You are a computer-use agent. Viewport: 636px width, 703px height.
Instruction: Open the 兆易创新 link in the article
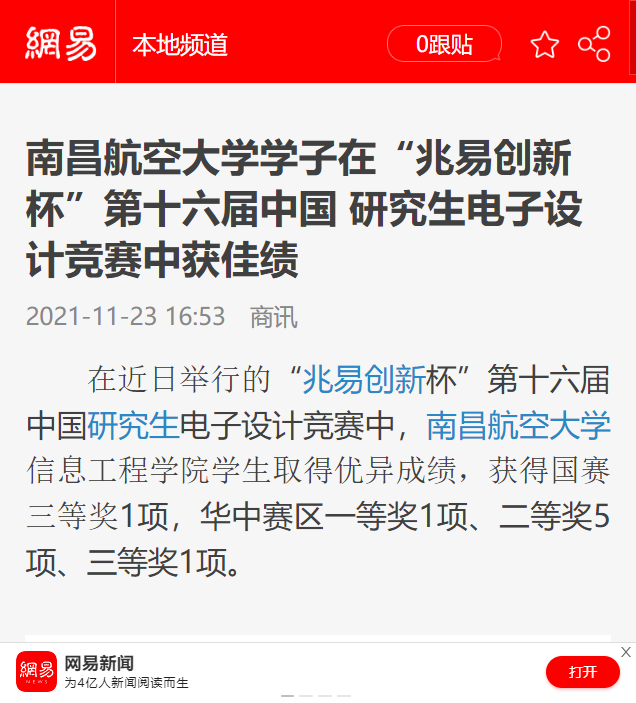click(364, 380)
